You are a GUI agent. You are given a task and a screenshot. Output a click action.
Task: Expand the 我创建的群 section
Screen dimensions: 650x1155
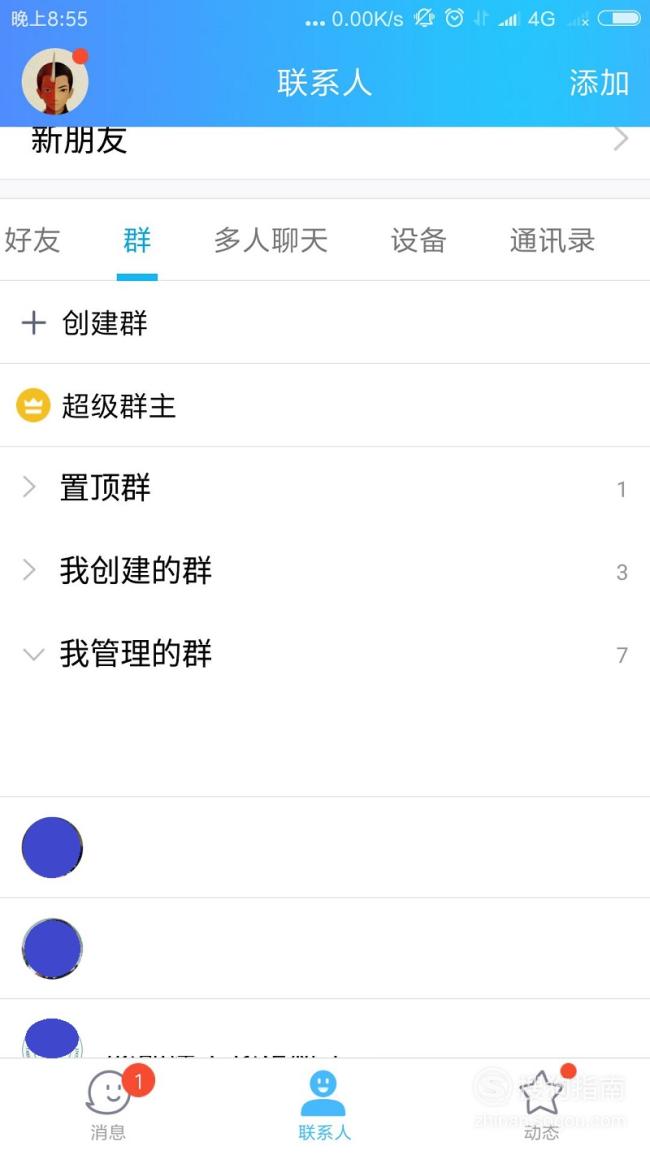(325, 571)
